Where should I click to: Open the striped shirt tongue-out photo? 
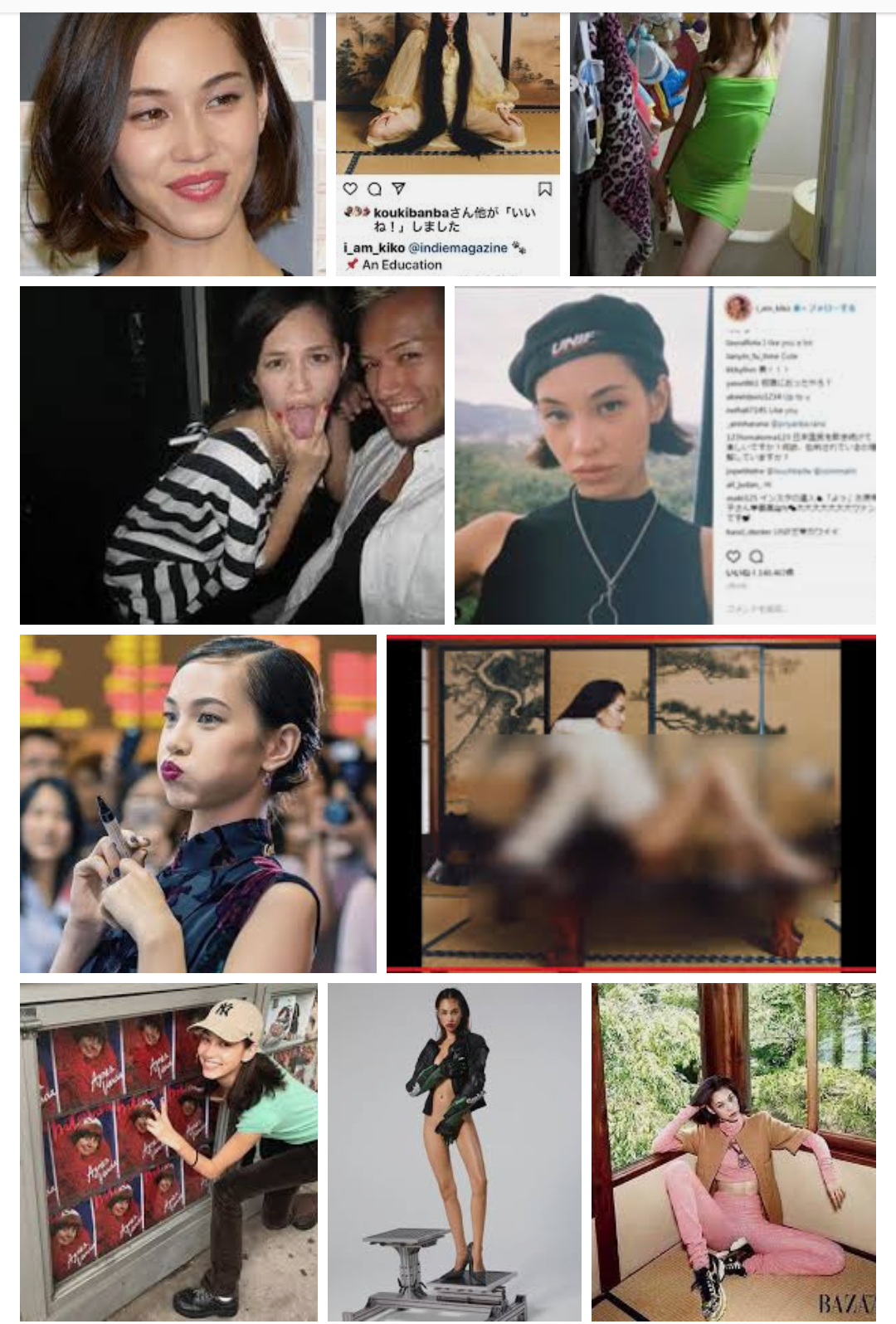[x=231, y=455]
